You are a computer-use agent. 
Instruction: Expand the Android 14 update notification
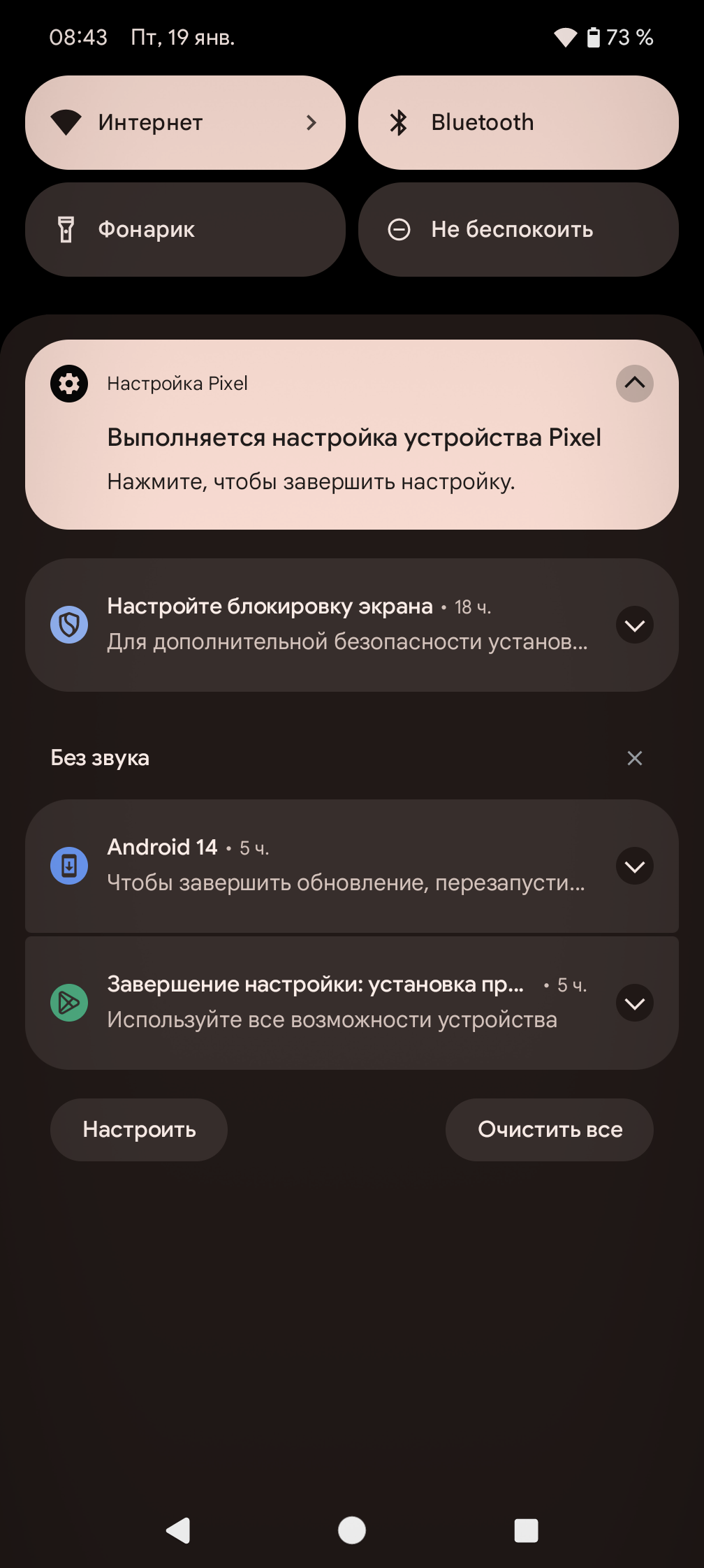(634, 866)
